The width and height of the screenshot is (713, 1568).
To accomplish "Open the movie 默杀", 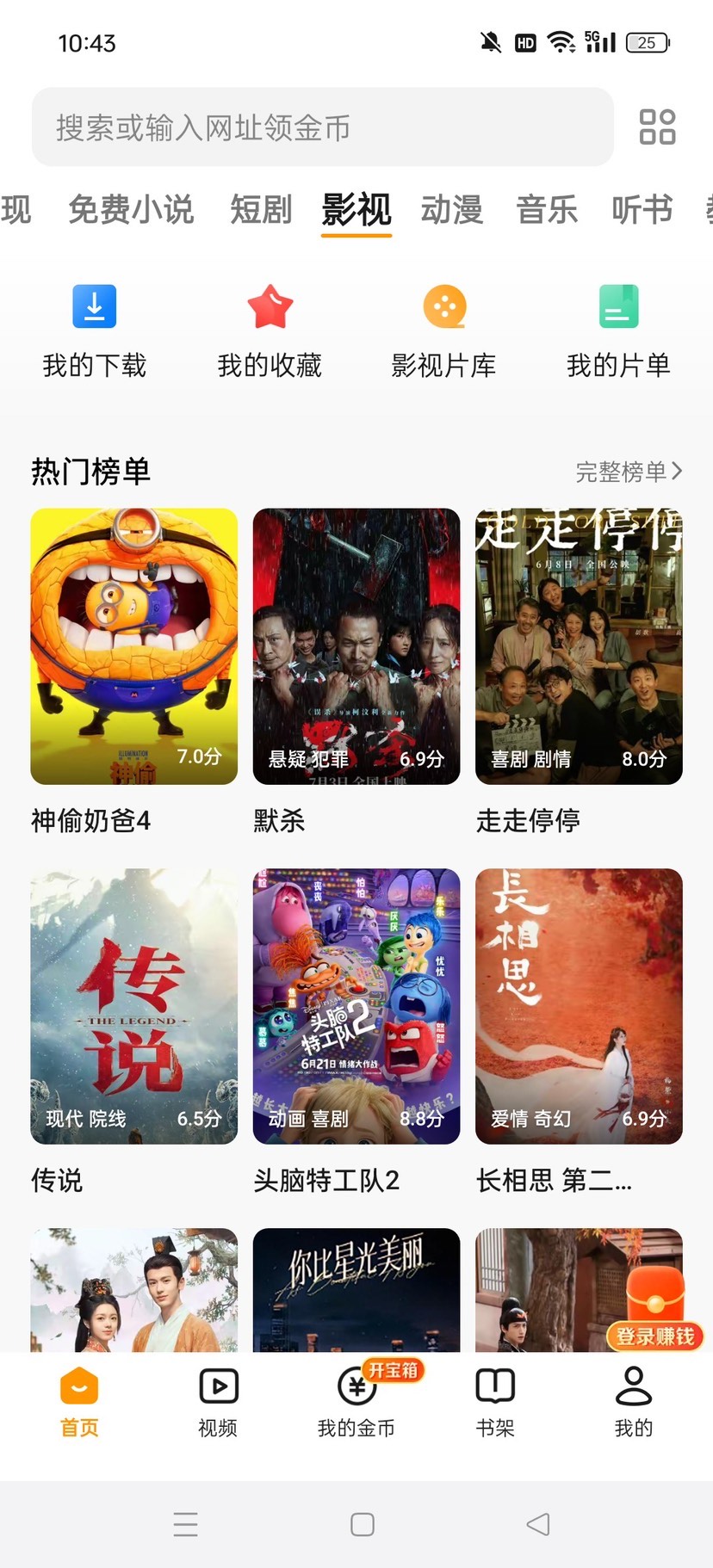I will 356,646.
